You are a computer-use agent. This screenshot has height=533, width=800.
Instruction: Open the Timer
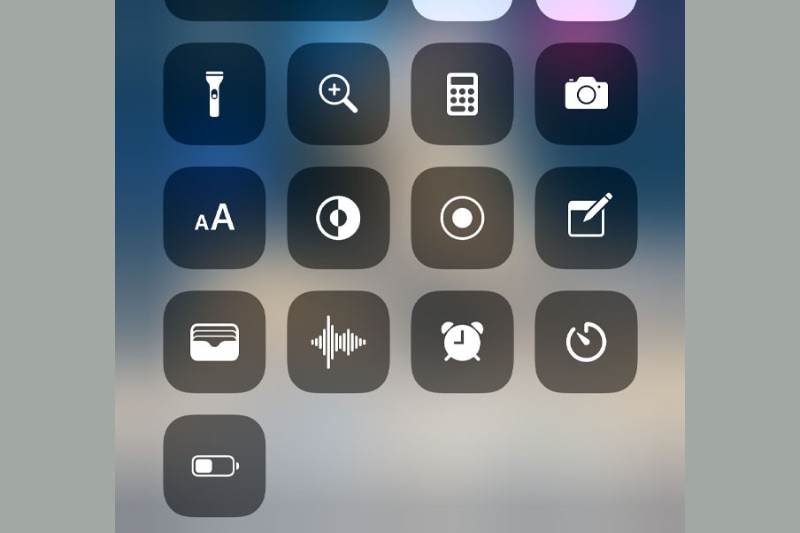586,342
